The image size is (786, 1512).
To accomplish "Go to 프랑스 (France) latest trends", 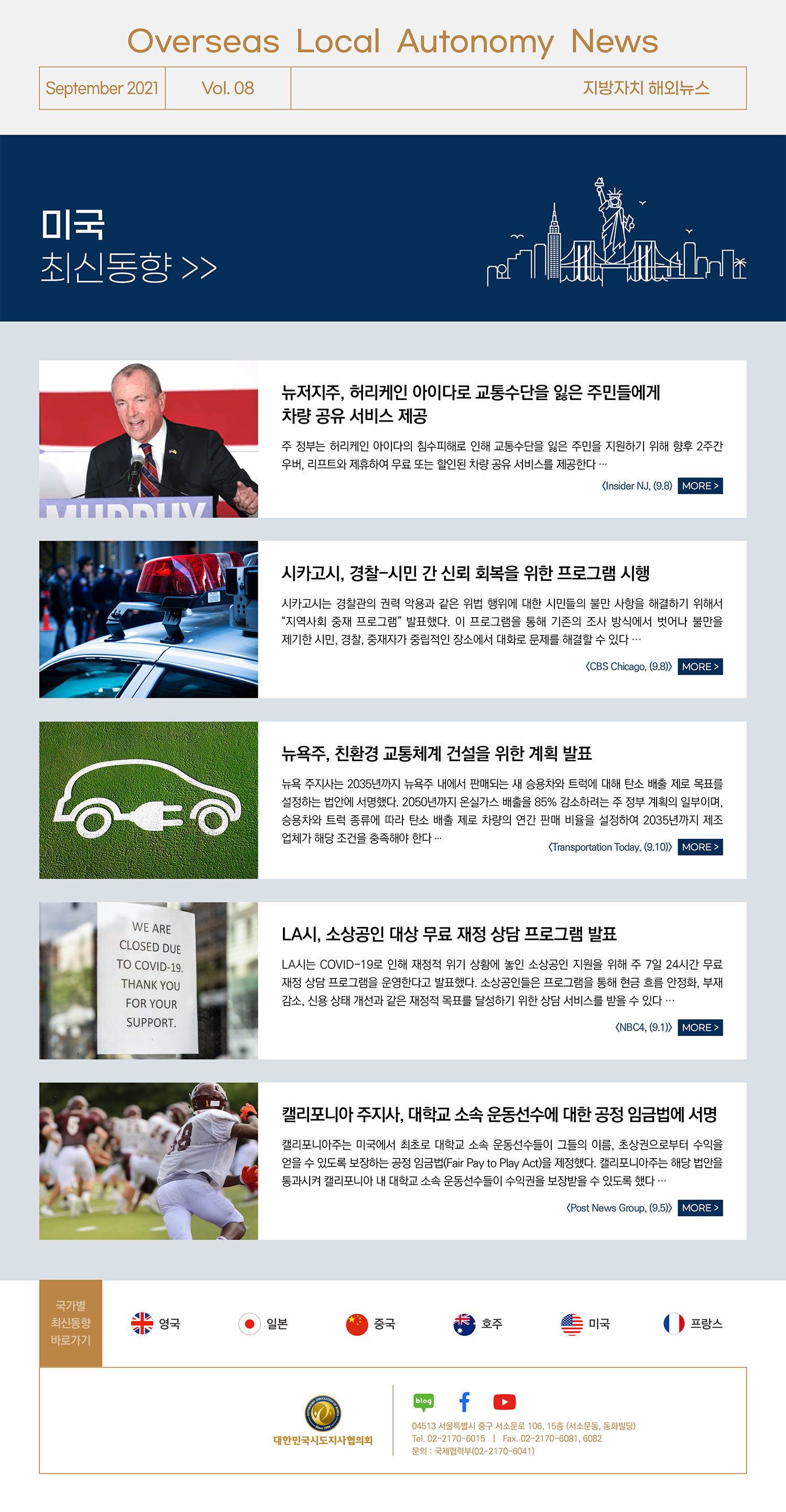I will point(692,1324).
